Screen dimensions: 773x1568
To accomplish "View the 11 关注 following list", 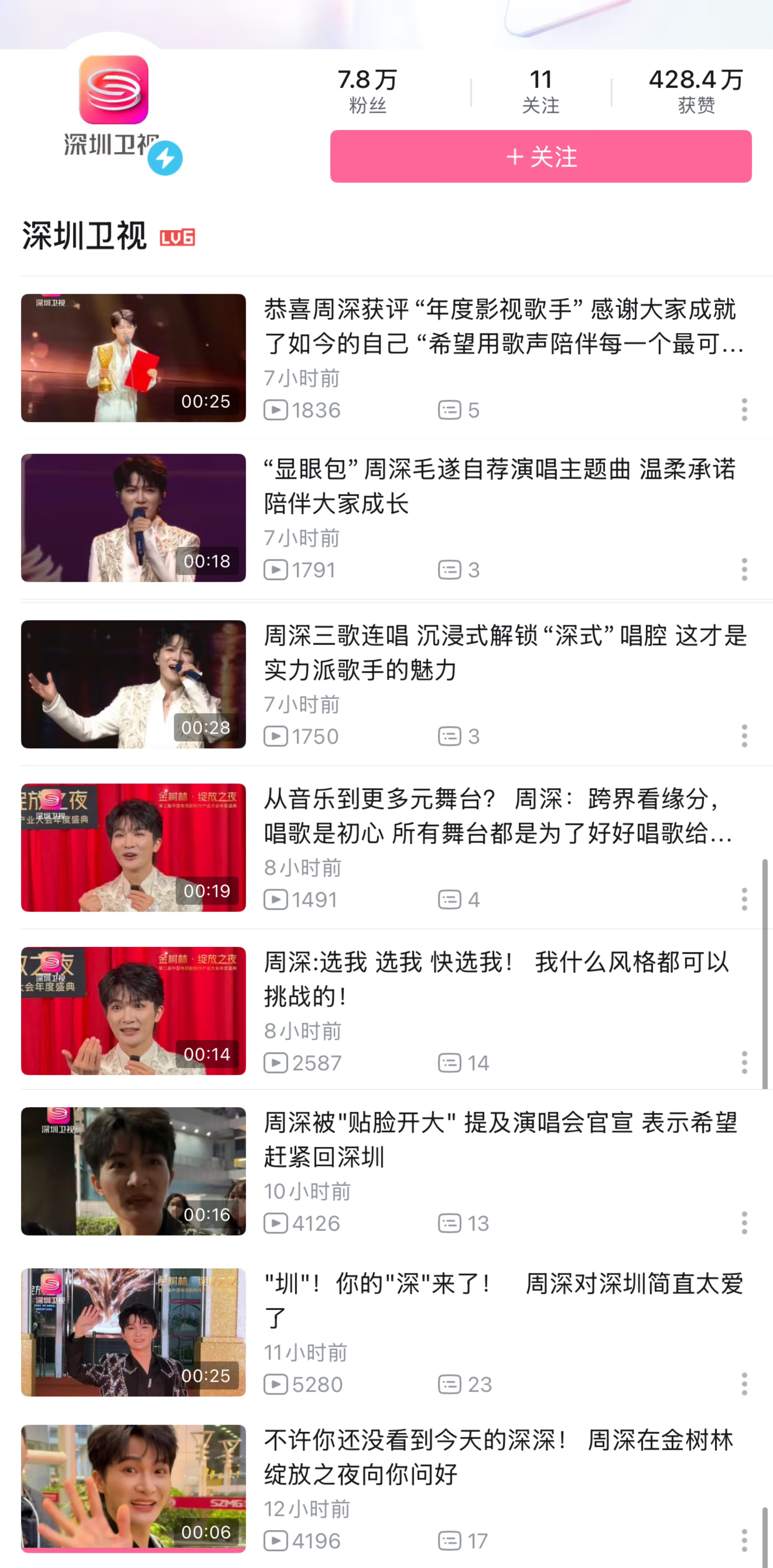I will click(540, 91).
